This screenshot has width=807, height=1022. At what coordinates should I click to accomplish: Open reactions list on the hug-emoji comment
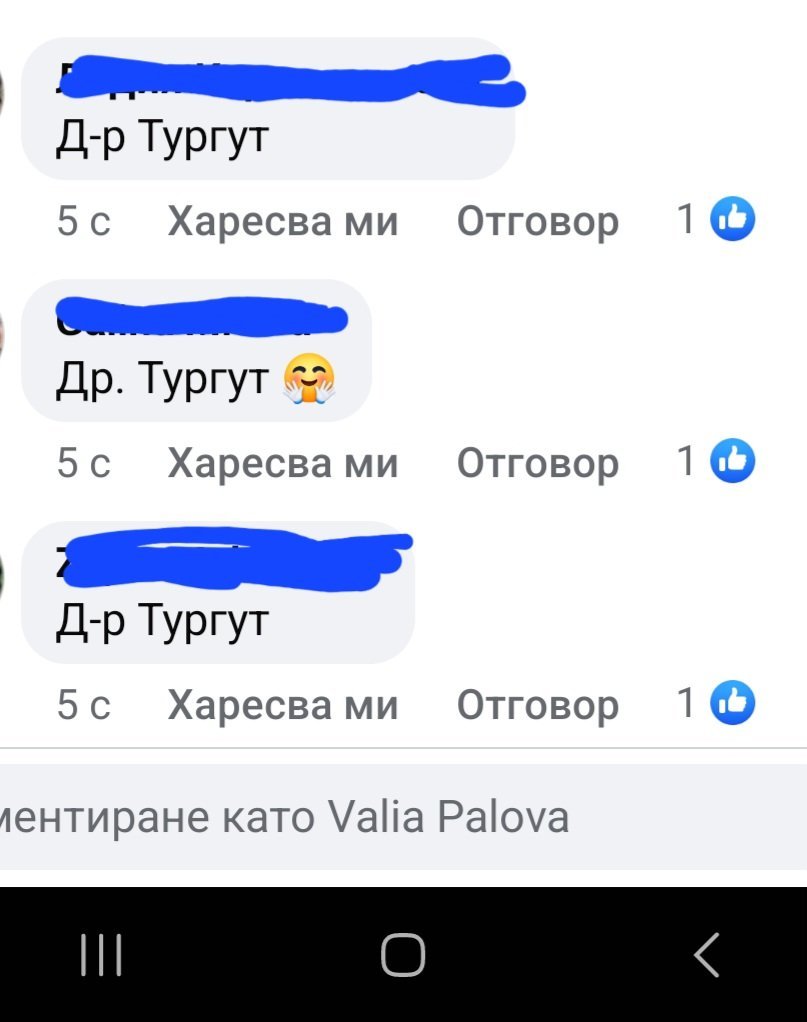point(716,461)
